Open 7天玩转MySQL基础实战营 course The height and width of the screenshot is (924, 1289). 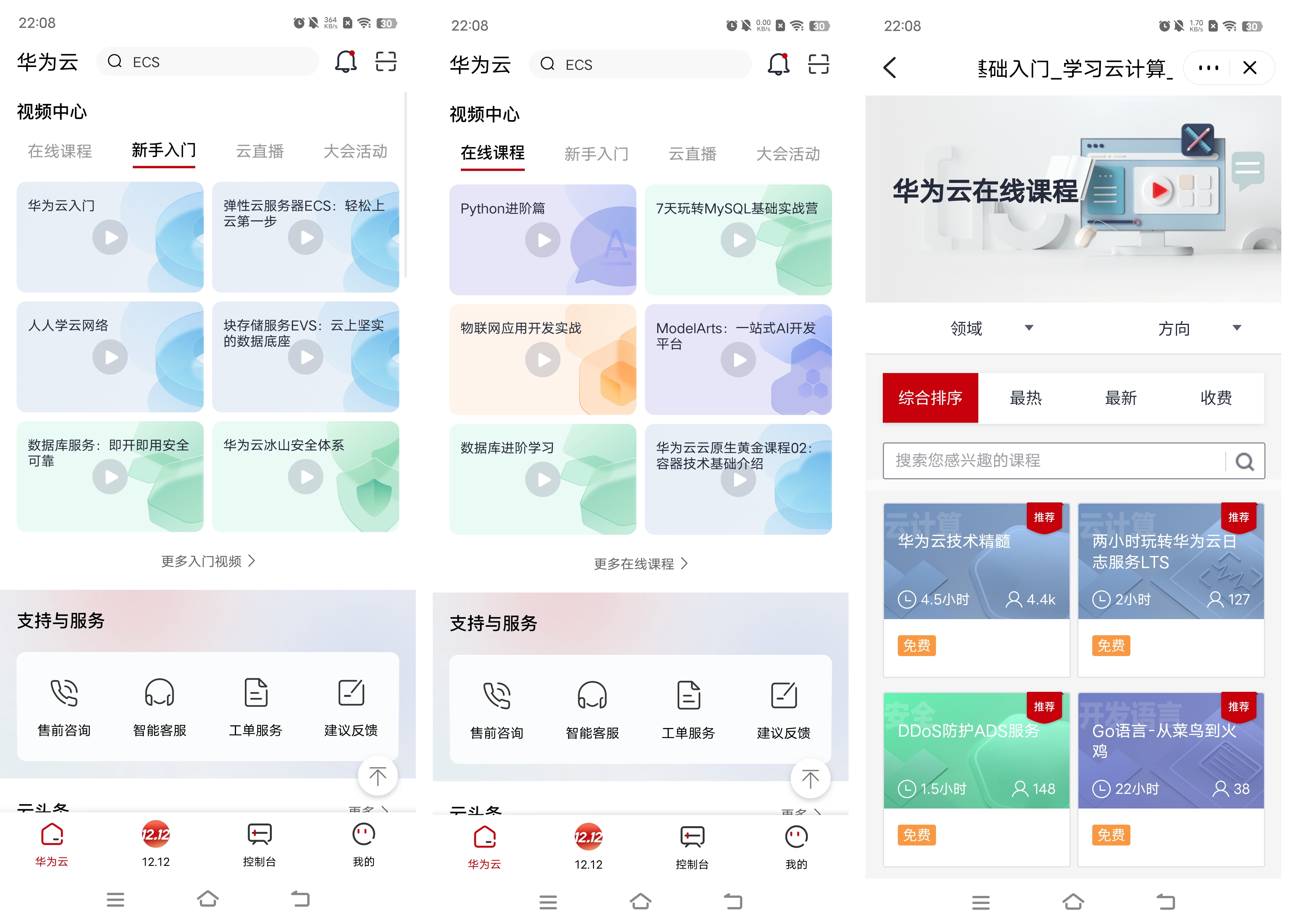tap(738, 240)
